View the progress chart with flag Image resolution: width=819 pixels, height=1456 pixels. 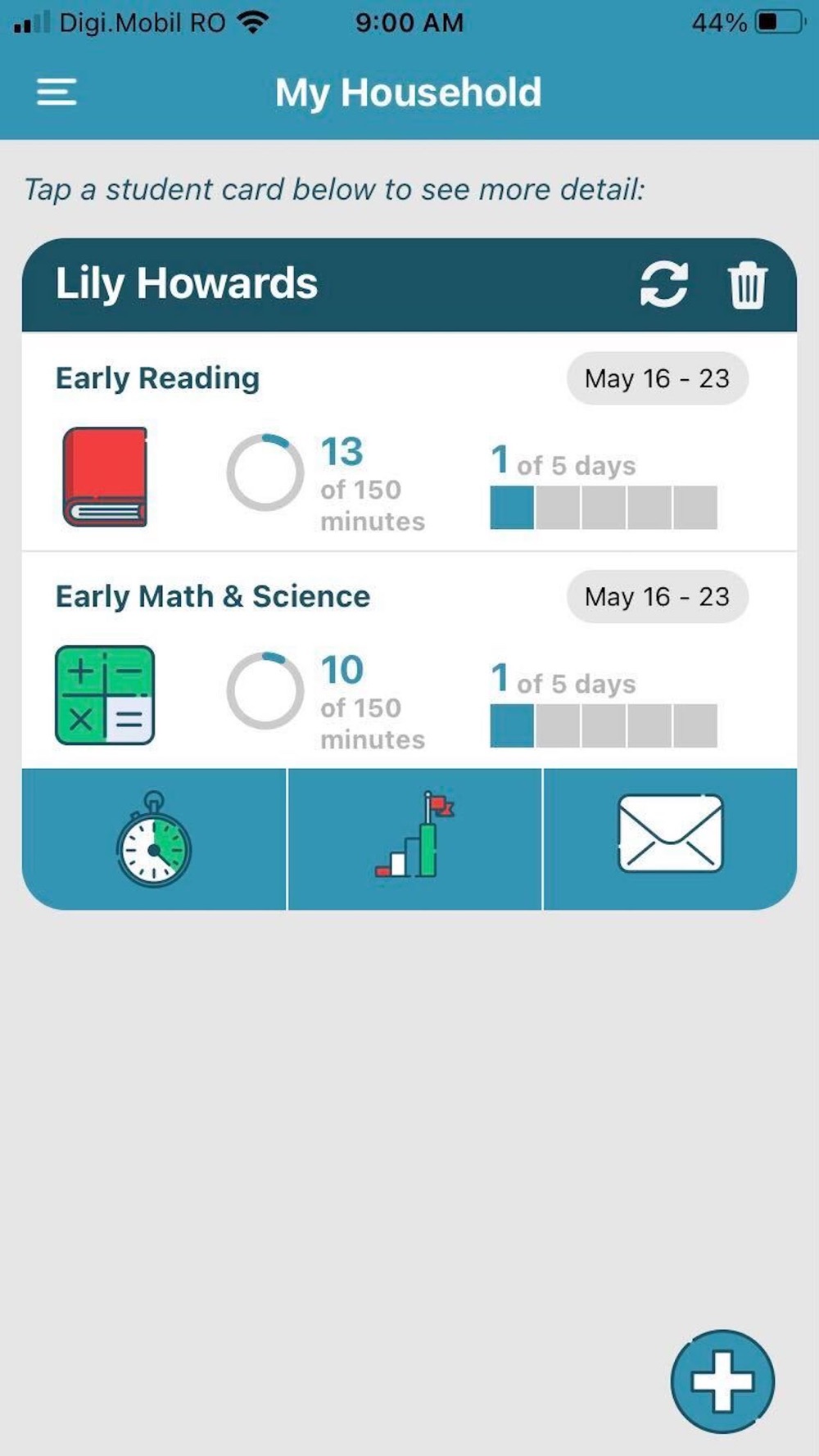point(414,839)
